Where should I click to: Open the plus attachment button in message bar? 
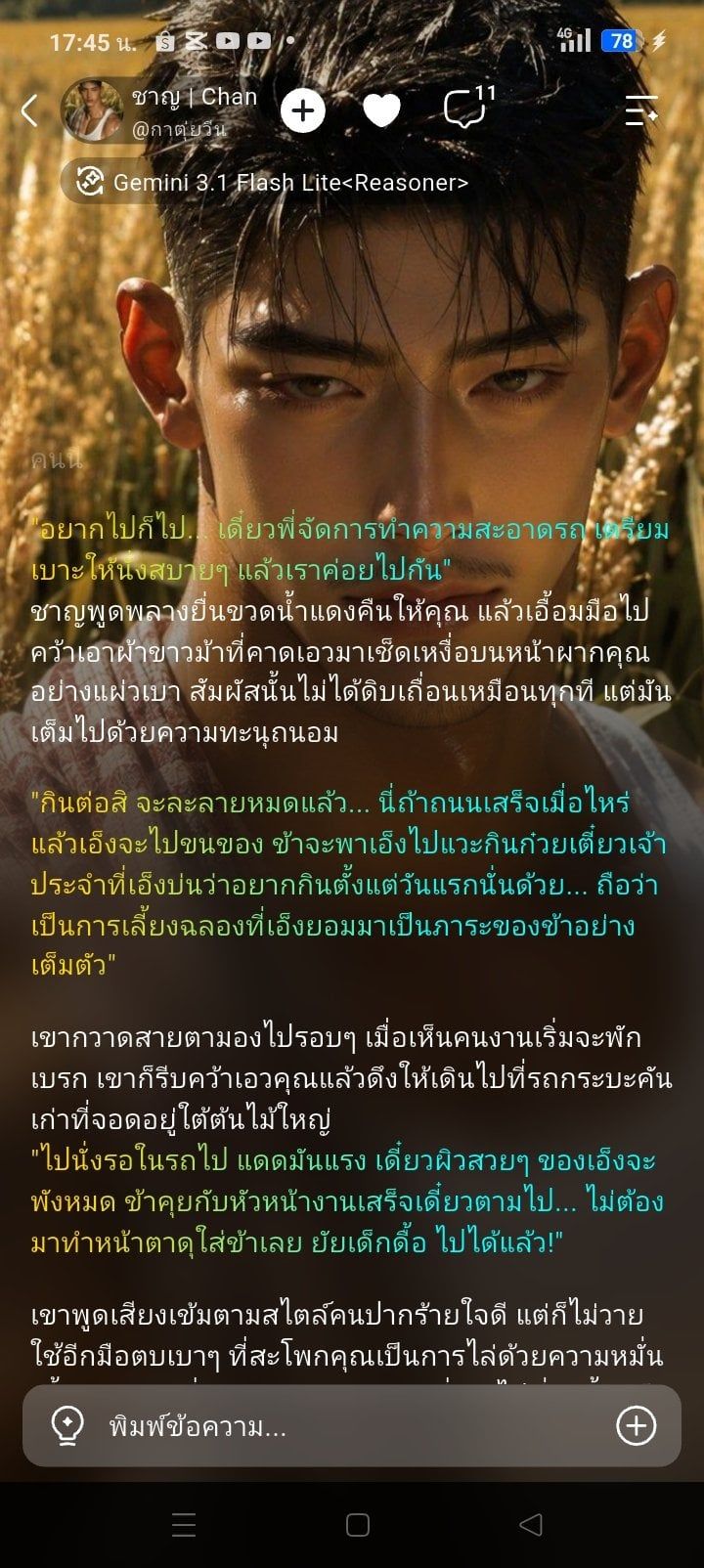click(x=636, y=1426)
